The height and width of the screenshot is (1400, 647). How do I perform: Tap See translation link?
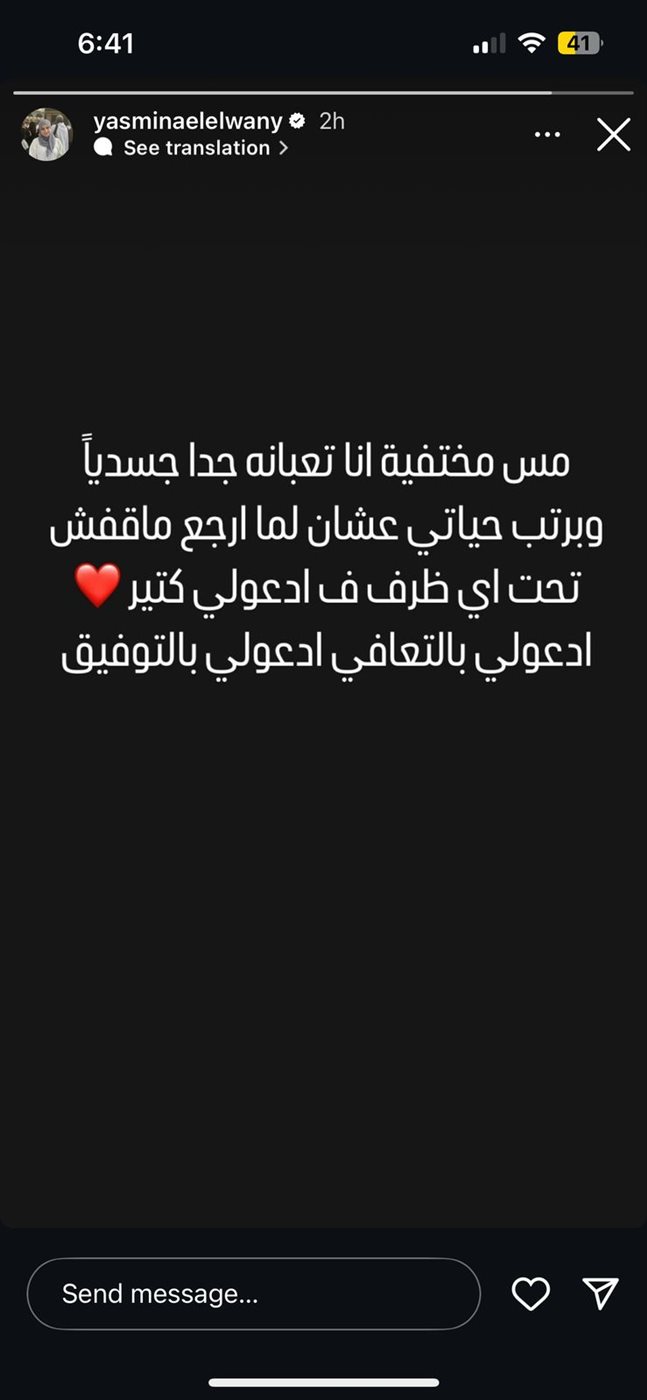pyautogui.click(x=197, y=147)
